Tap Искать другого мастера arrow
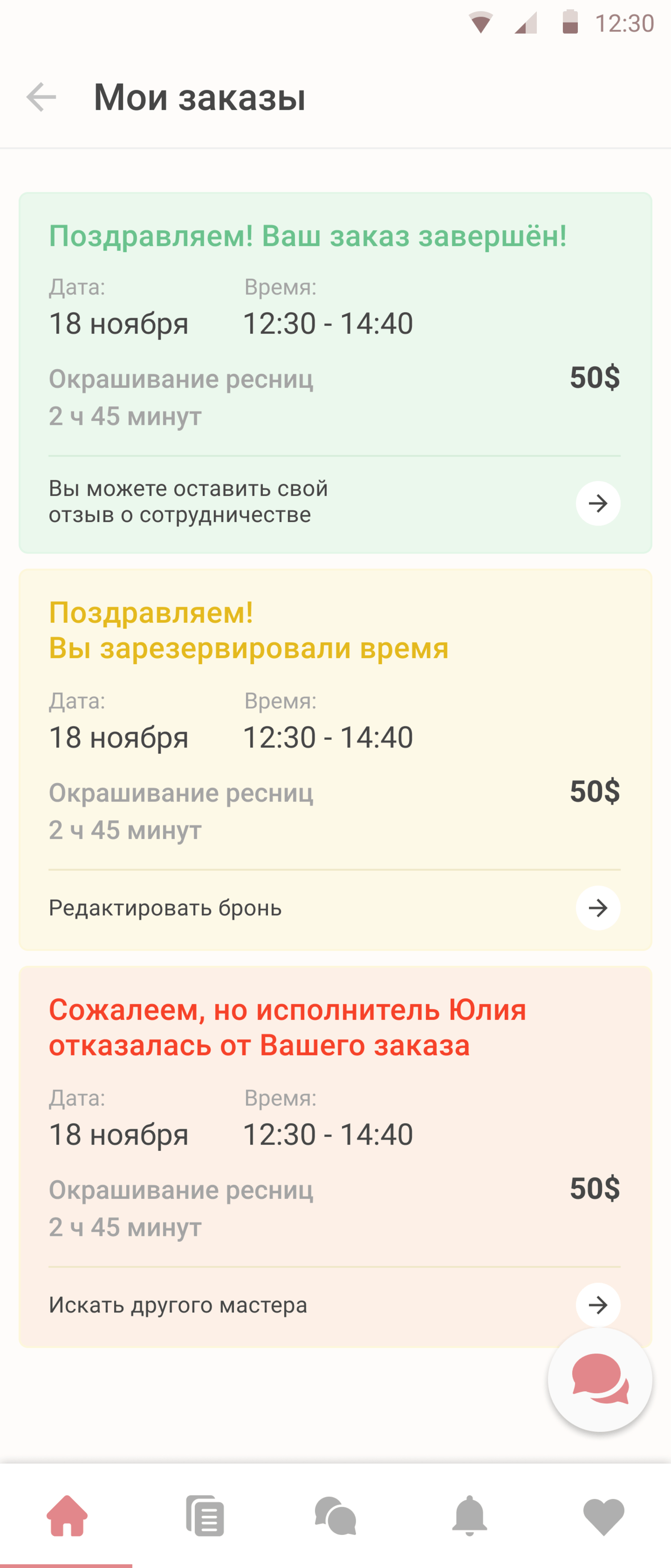The height and width of the screenshot is (1568, 671). [x=597, y=1304]
